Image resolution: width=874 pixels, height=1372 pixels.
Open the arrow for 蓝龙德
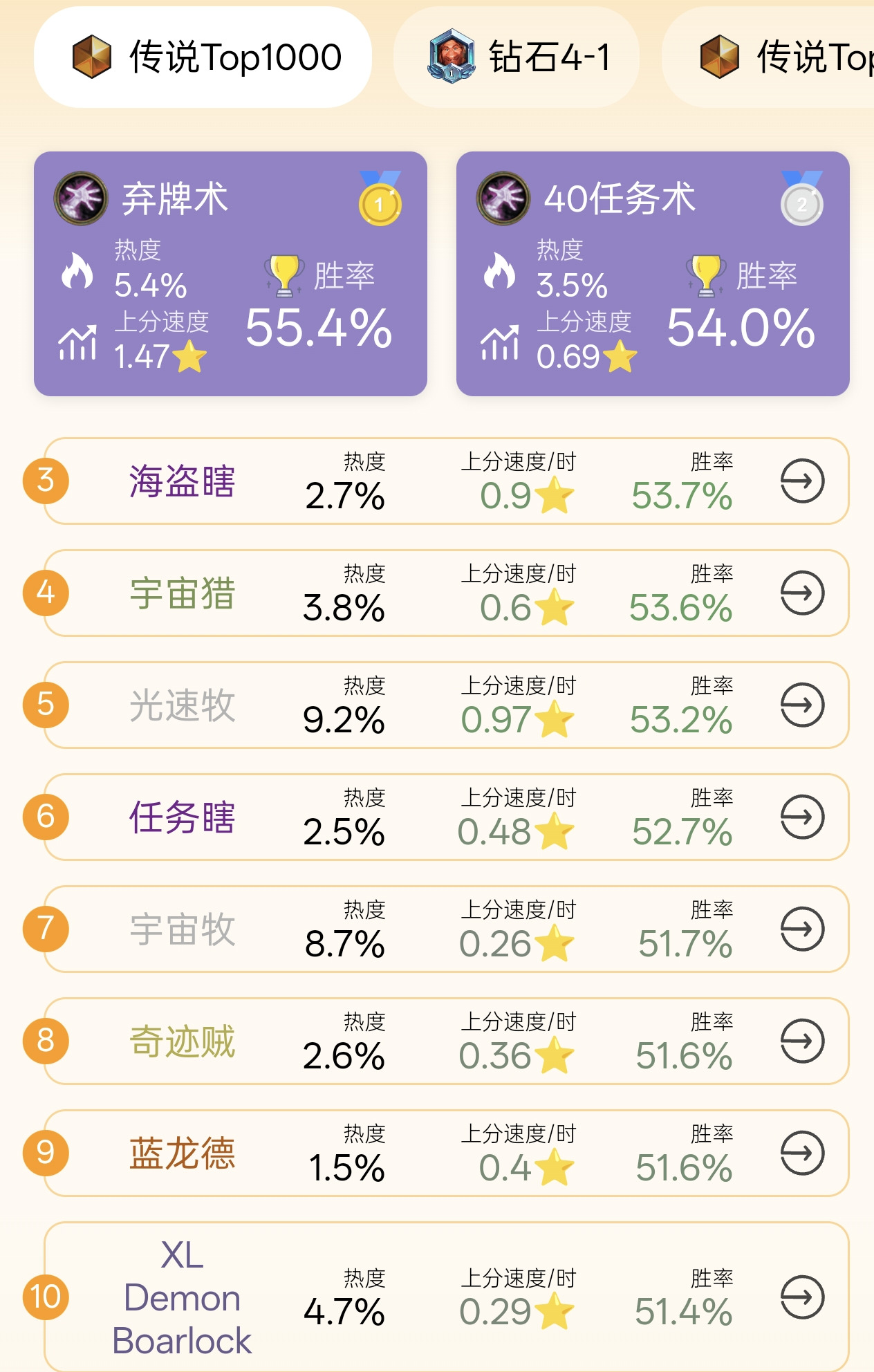coord(802,1153)
